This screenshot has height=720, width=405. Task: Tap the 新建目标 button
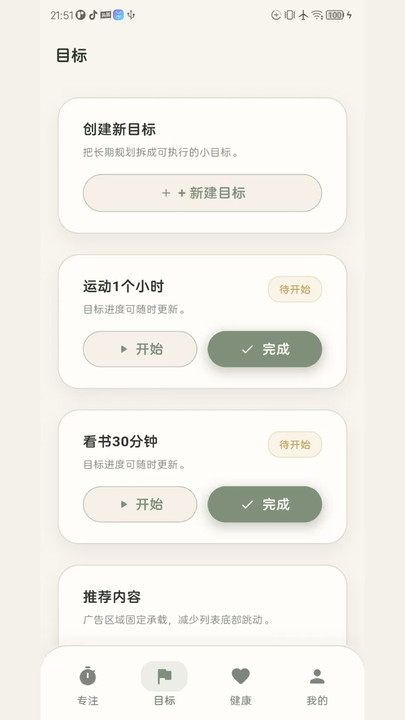[202, 193]
